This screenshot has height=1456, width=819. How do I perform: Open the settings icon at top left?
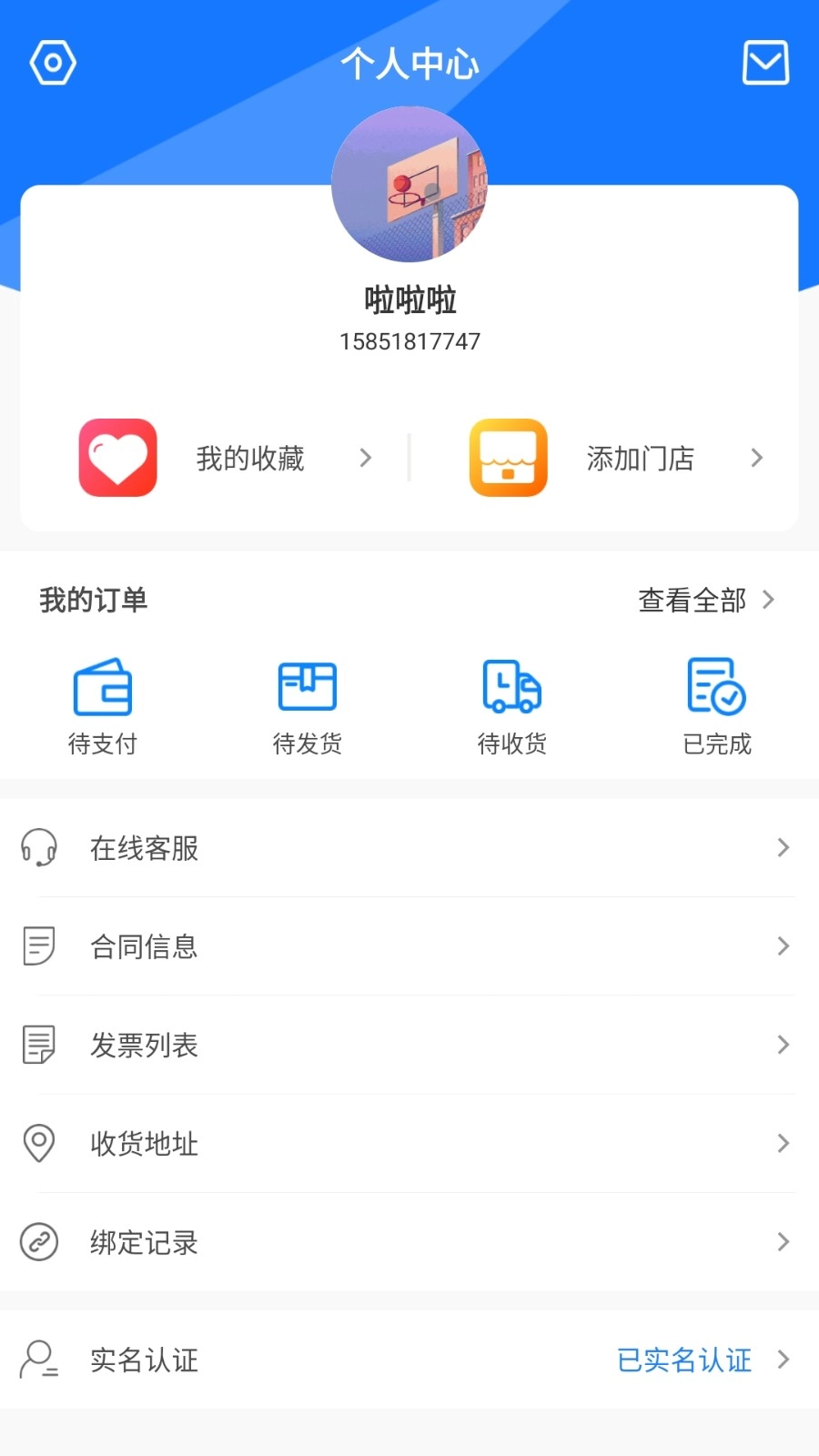[52, 62]
